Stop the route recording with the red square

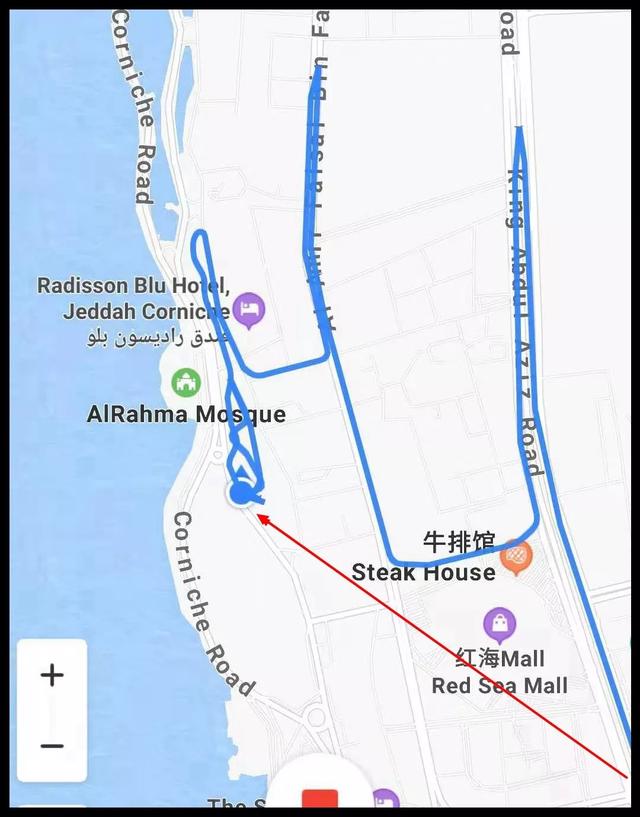coord(320,799)
